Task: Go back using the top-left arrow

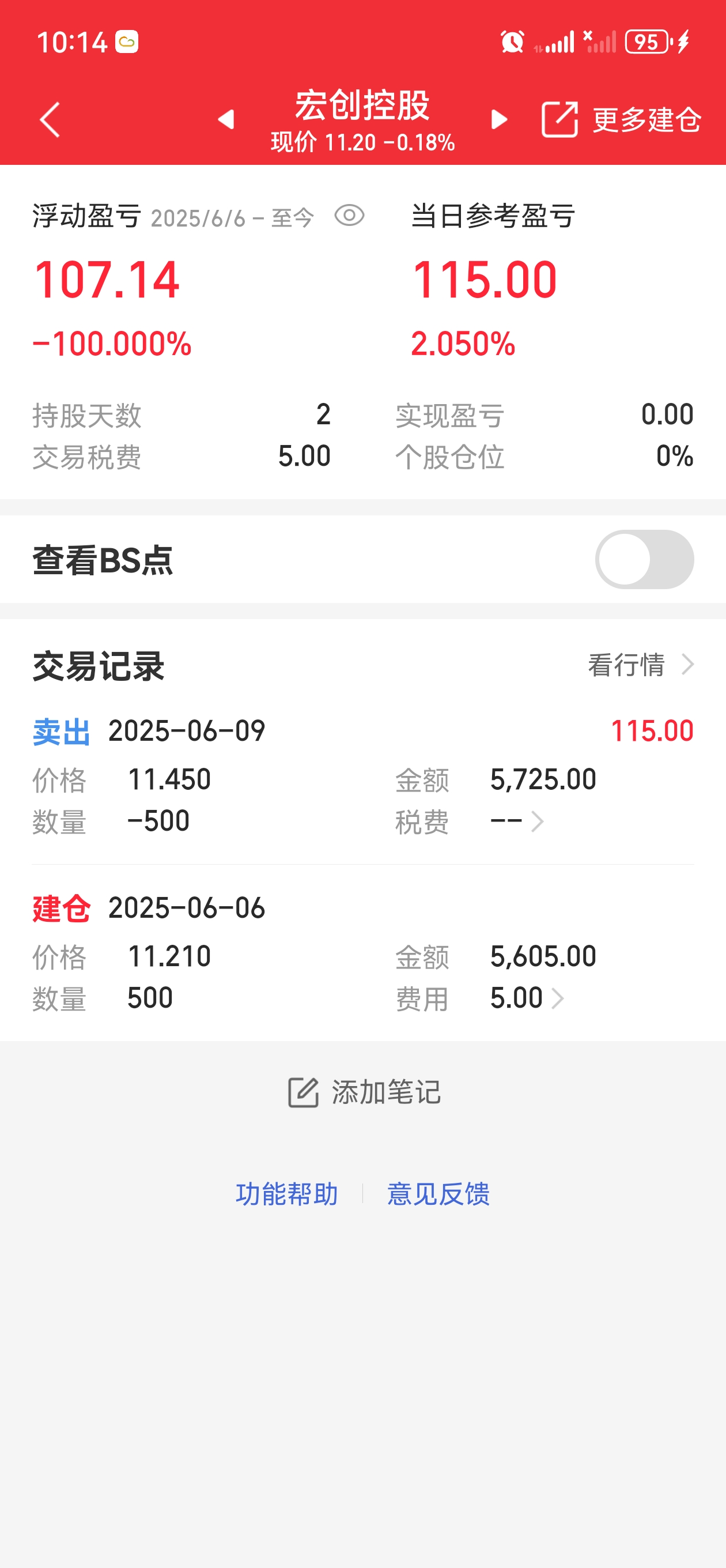Action: (50, 119)
